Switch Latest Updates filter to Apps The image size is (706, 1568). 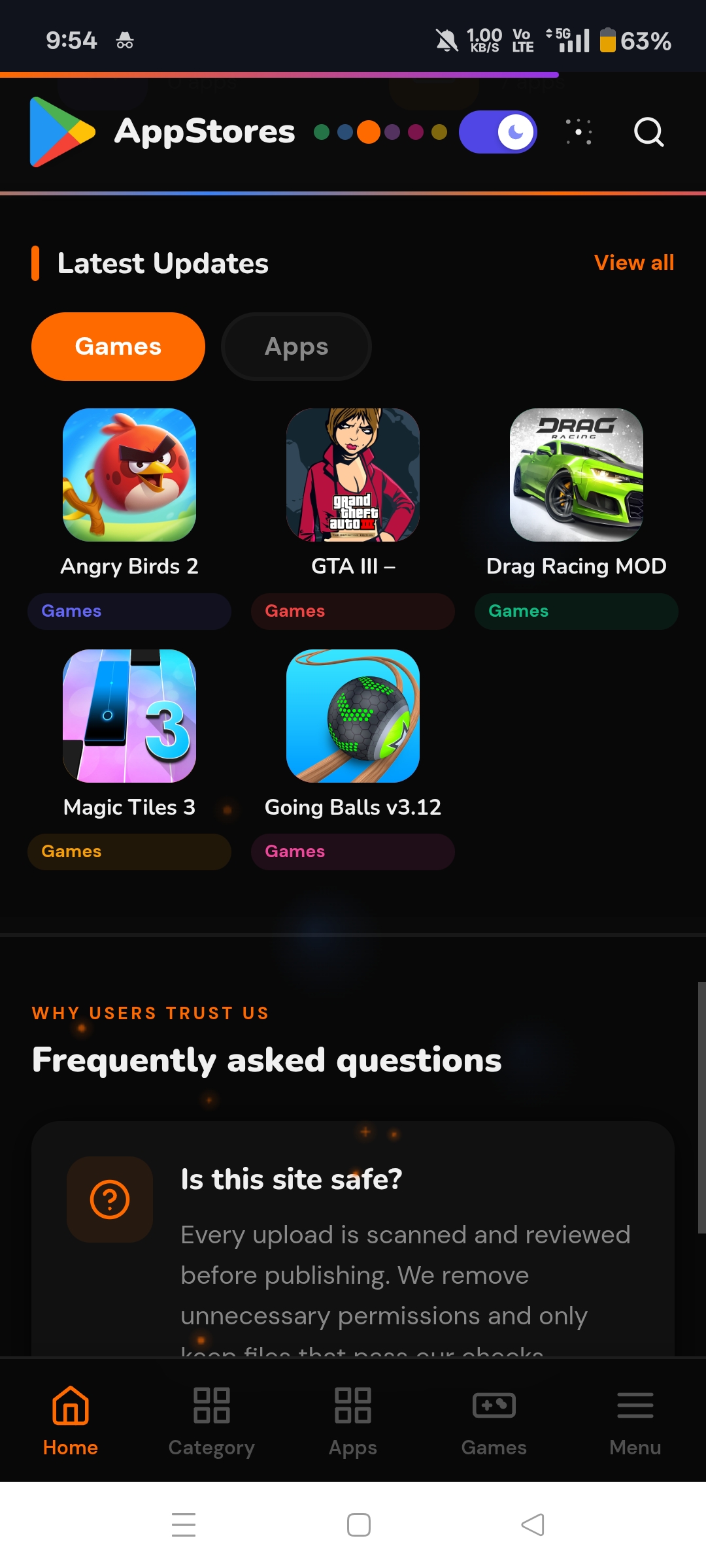click(295, 346)
